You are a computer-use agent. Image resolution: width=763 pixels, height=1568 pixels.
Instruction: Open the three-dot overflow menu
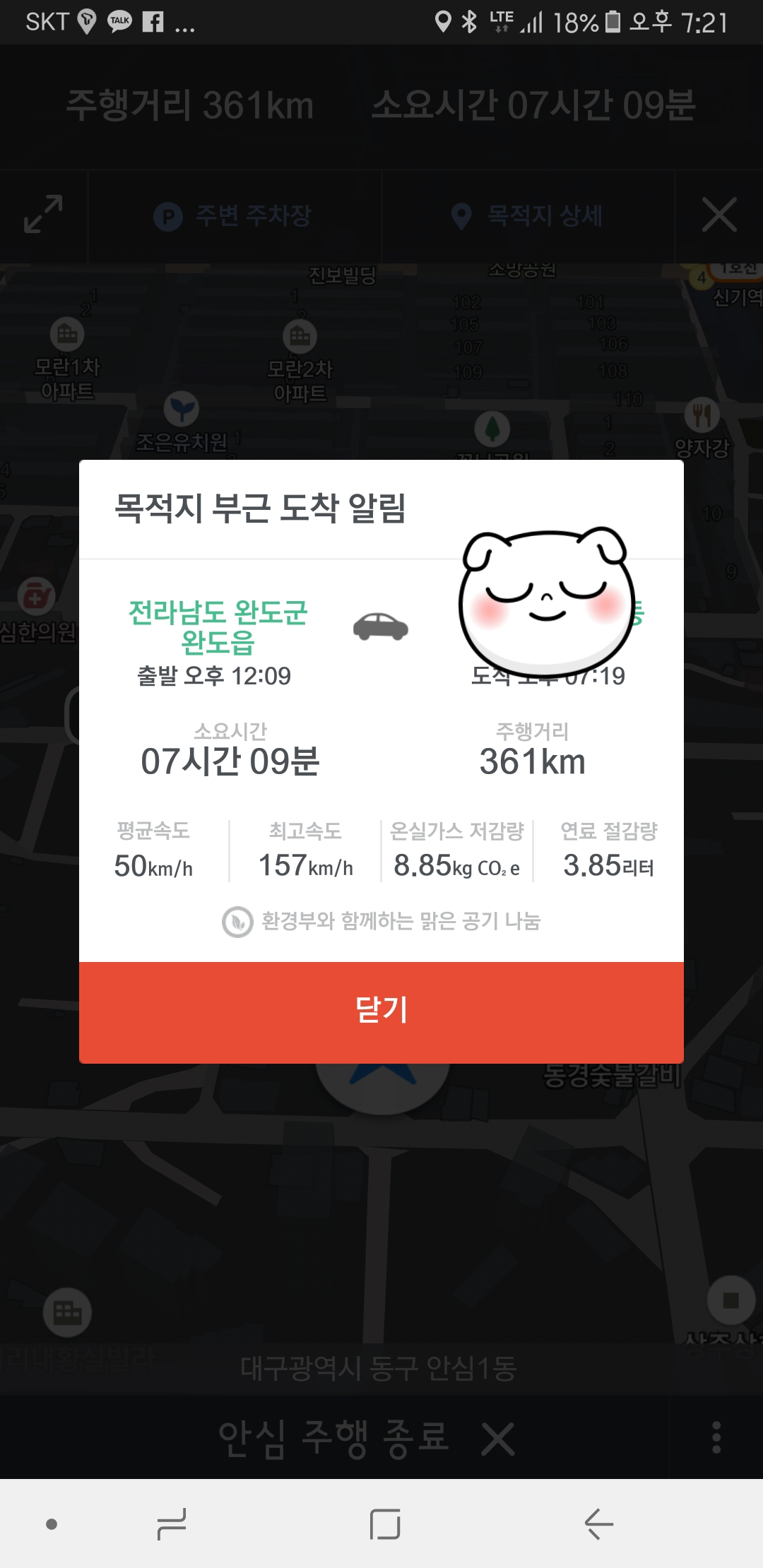(x=716, y=1438)
